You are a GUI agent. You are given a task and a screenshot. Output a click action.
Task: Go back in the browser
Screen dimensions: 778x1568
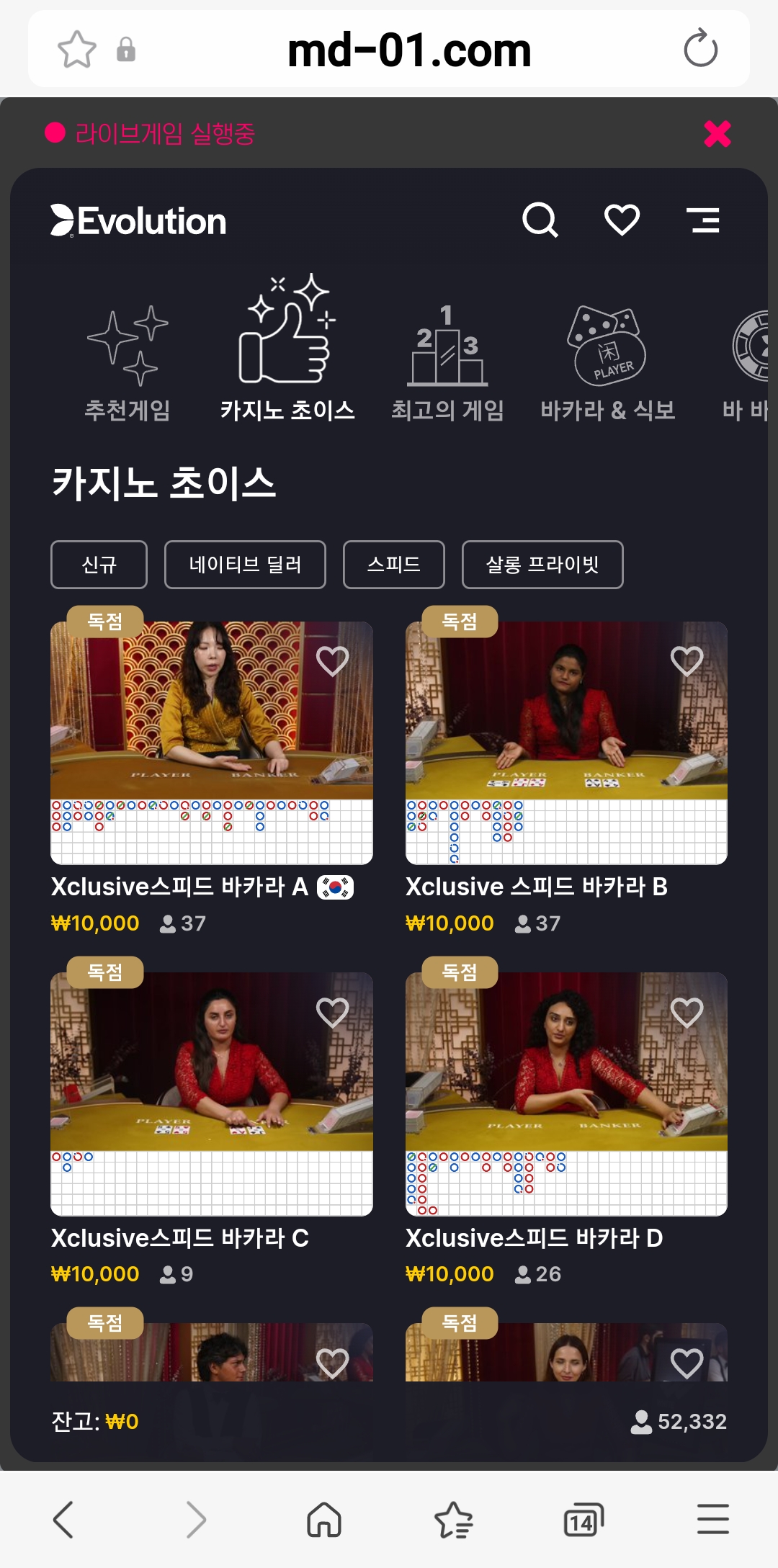(x=63, y=1520)
